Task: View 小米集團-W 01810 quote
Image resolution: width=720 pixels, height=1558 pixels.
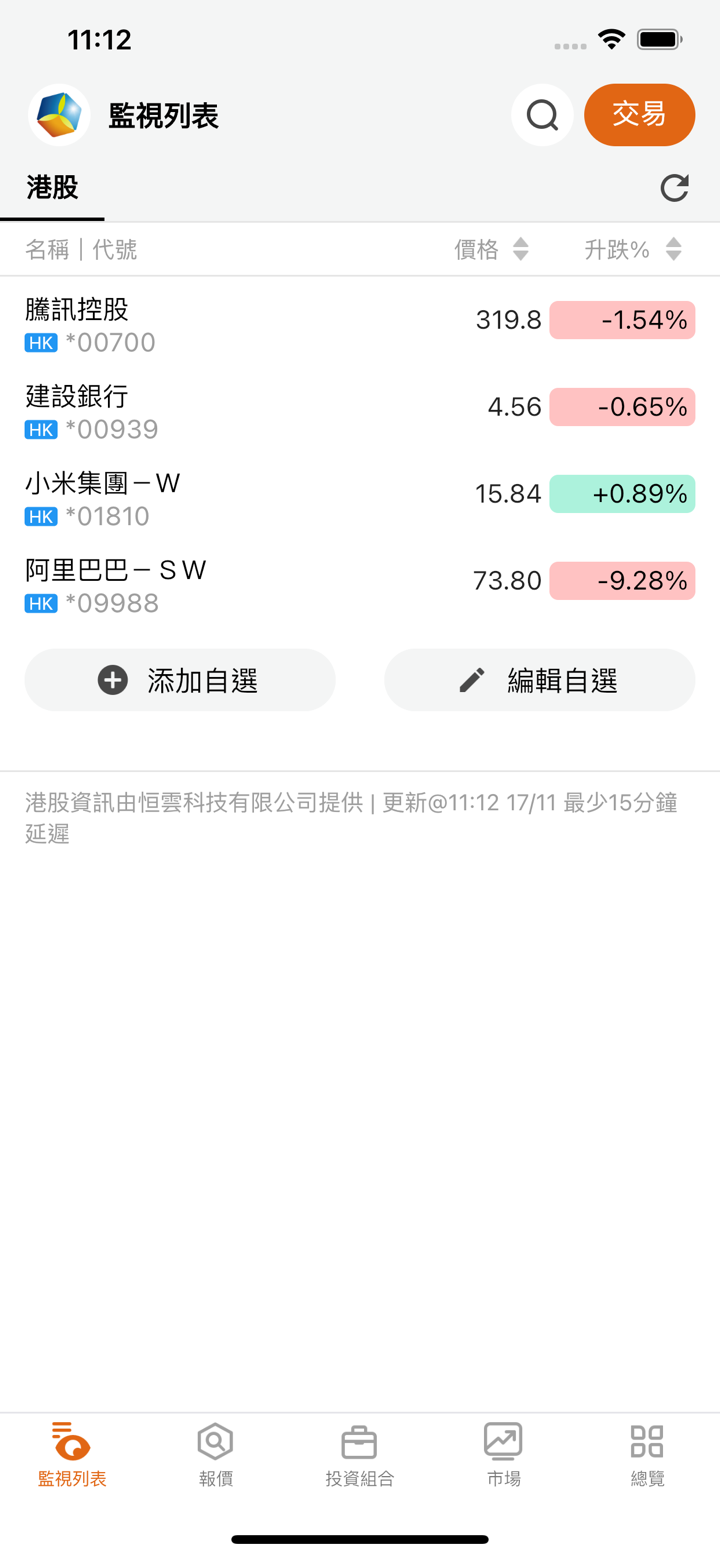Action: (200, 499)
